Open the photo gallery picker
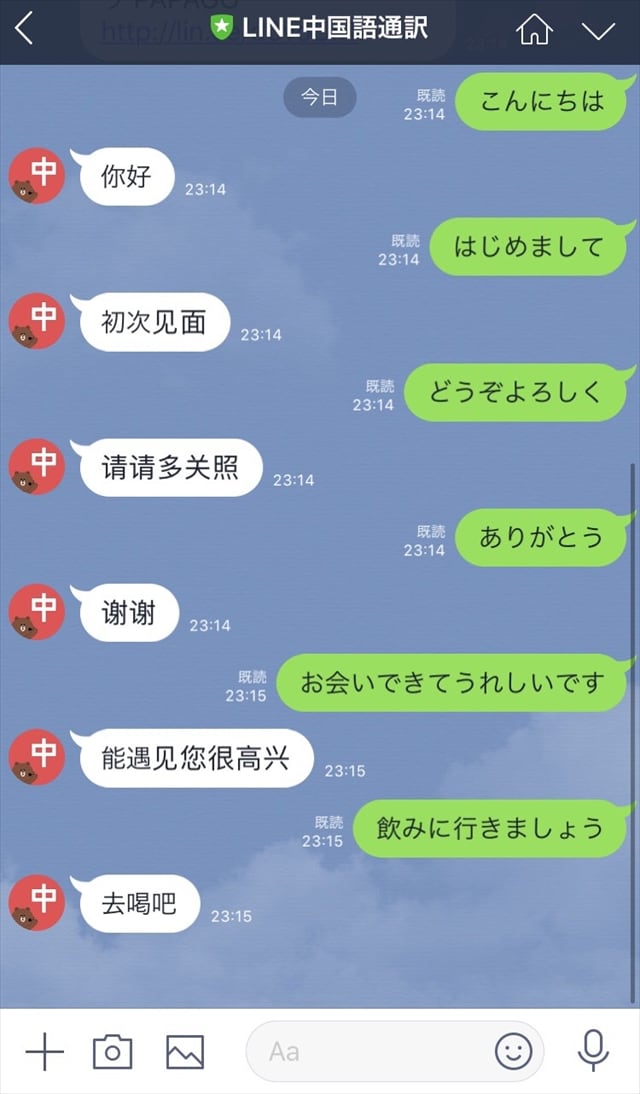The image size is (640, 1094). (185, 1051)
